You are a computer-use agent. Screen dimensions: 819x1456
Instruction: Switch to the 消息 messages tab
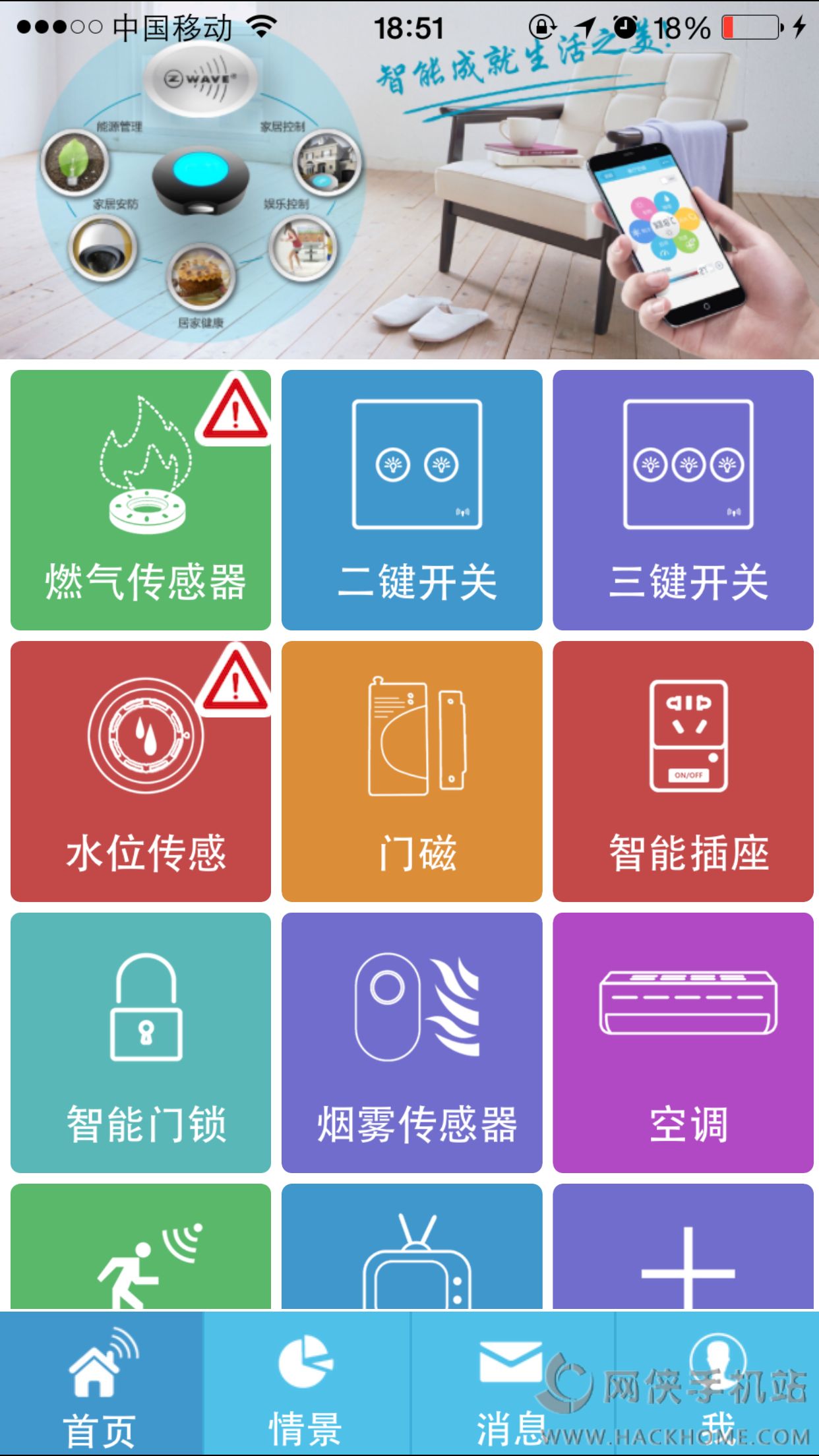512,1383
